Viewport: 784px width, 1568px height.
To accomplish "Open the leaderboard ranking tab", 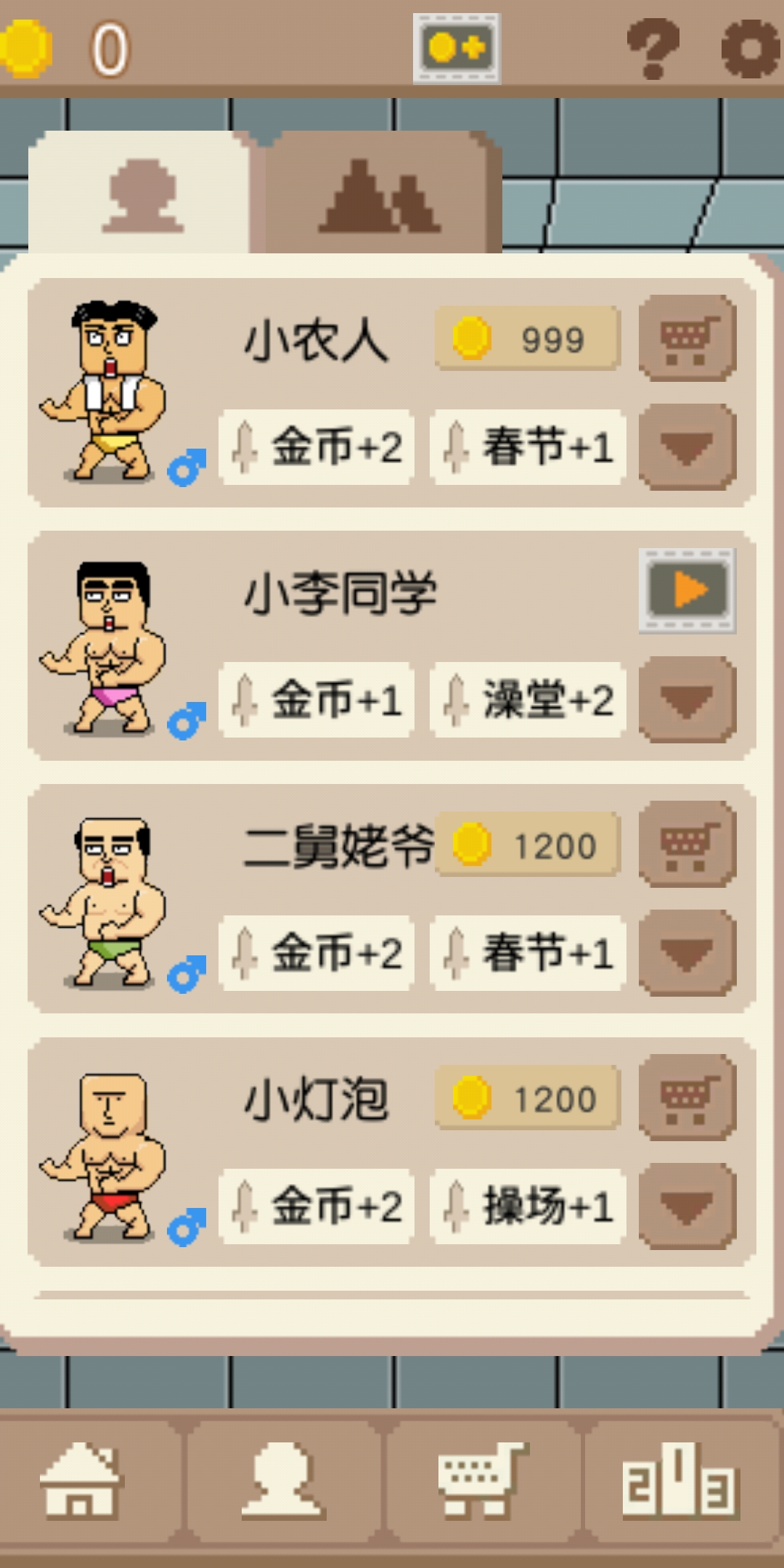I will [x=681, y=1481].
